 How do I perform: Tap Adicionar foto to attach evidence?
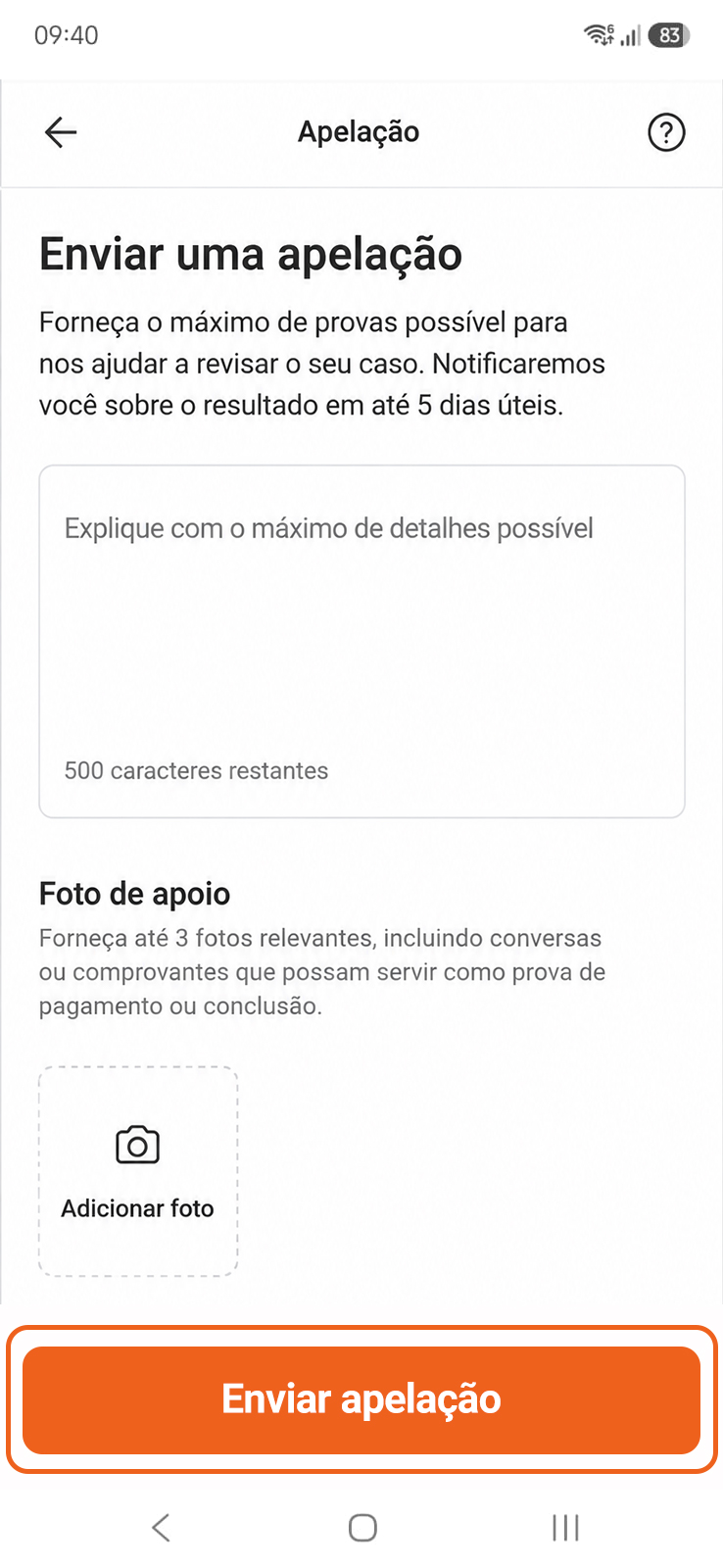click(138, 1171)
